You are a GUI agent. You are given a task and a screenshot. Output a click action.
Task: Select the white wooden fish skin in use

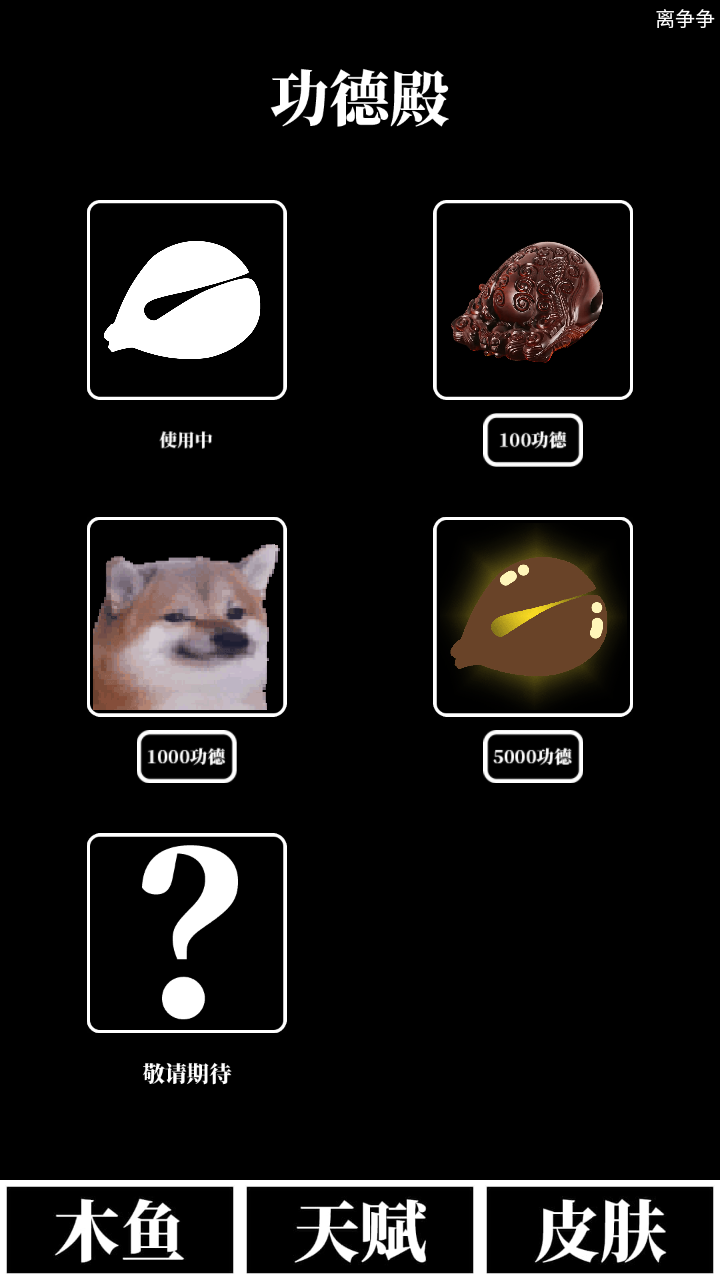[187, 300]
